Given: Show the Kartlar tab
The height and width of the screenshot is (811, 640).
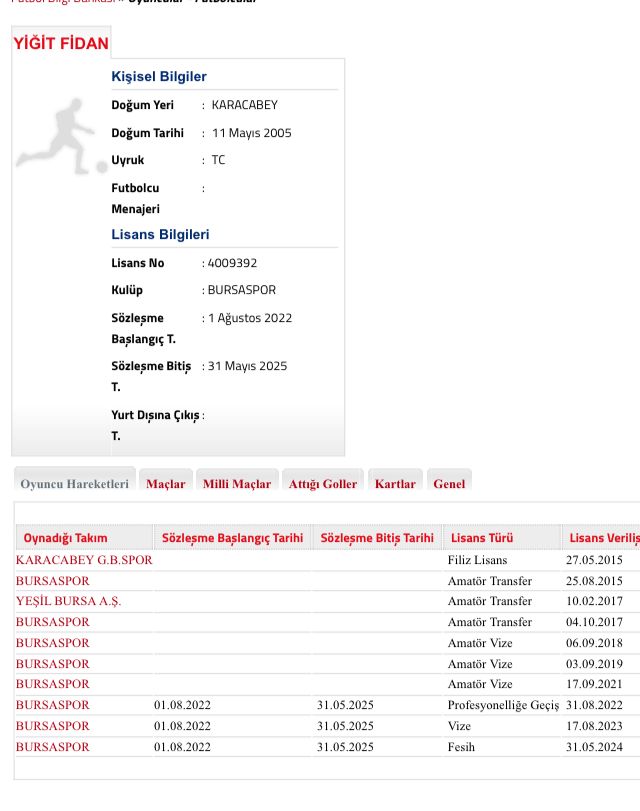Looking at the screenshot, I should click(x=395, y=484).
